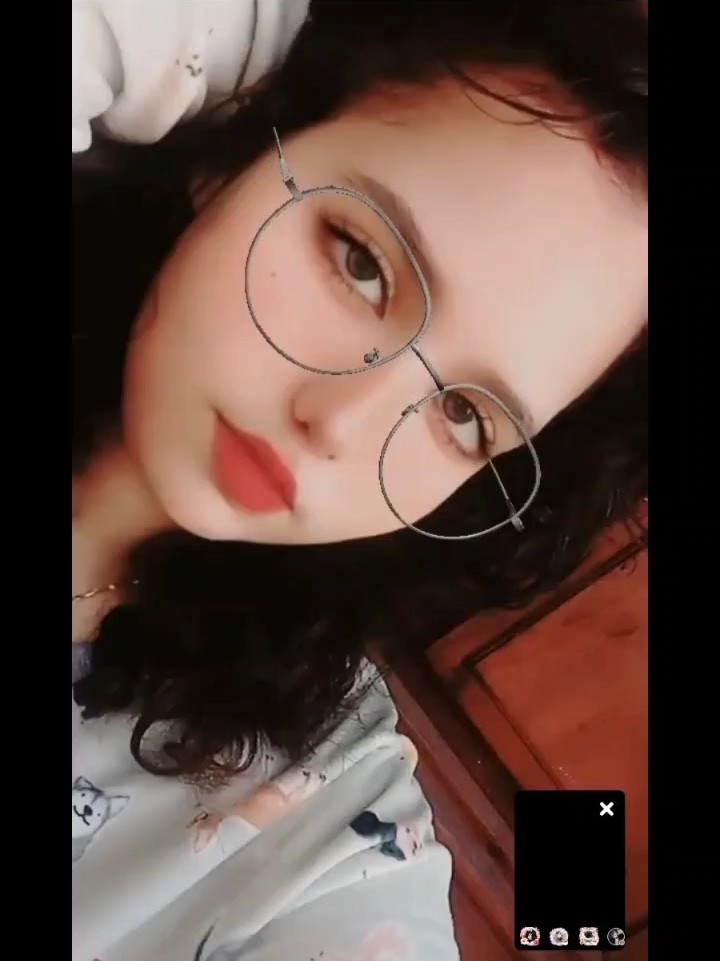Screen dimensions: 720x961
Task: Select the third effect thumbnail in preview window
Action: [x=588, y=936]
